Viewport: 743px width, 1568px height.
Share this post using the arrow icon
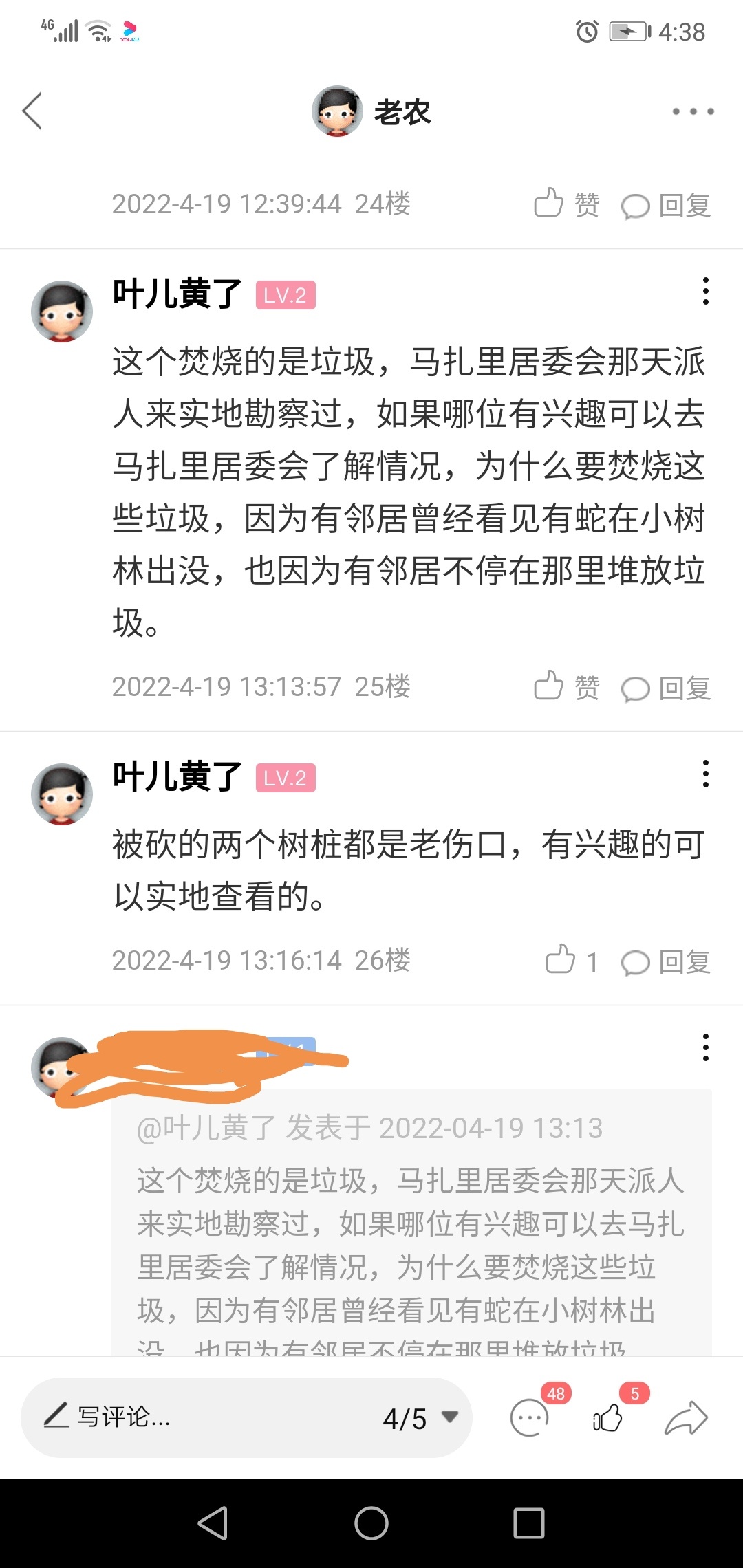point(686,1417)
